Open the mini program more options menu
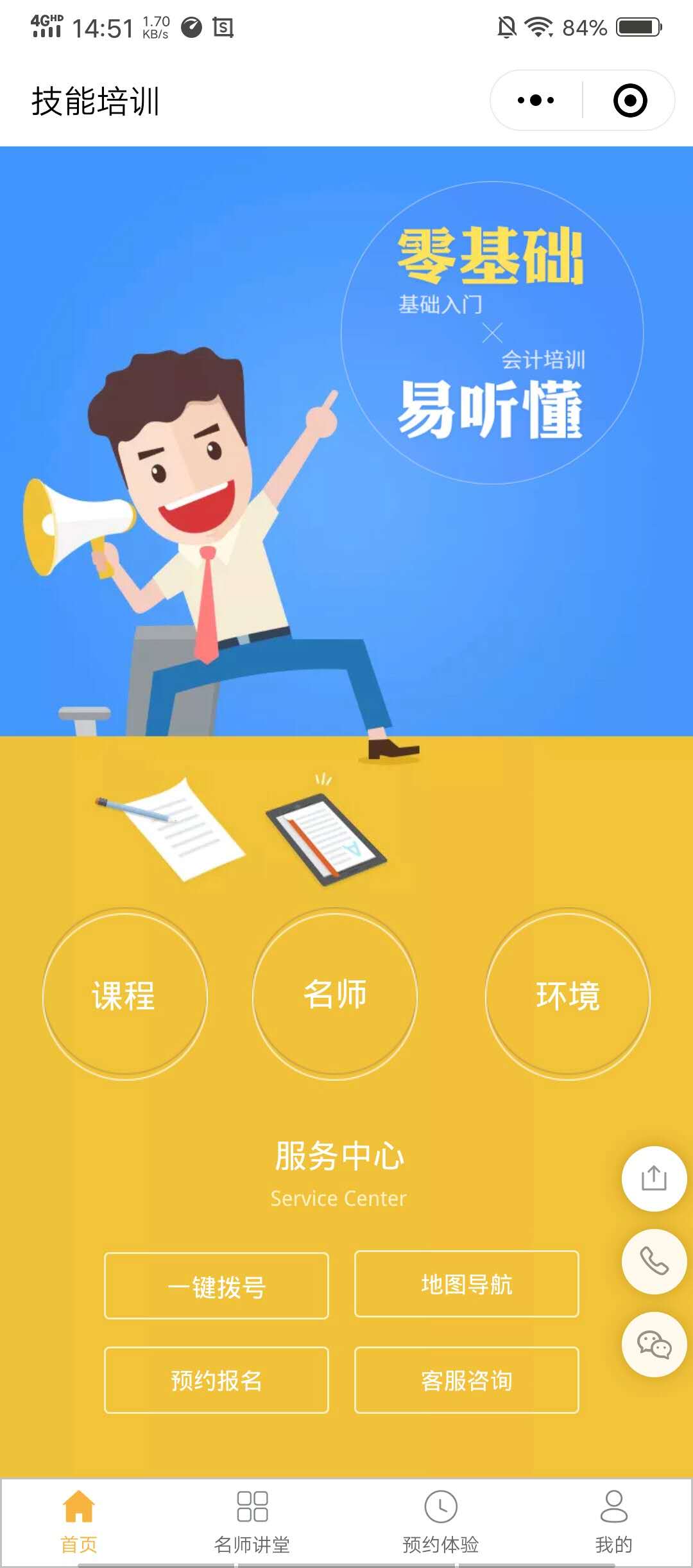Image resolution: width=693 pixels, height=1568 pixels. pyautogui.click(x=536, y=100)
